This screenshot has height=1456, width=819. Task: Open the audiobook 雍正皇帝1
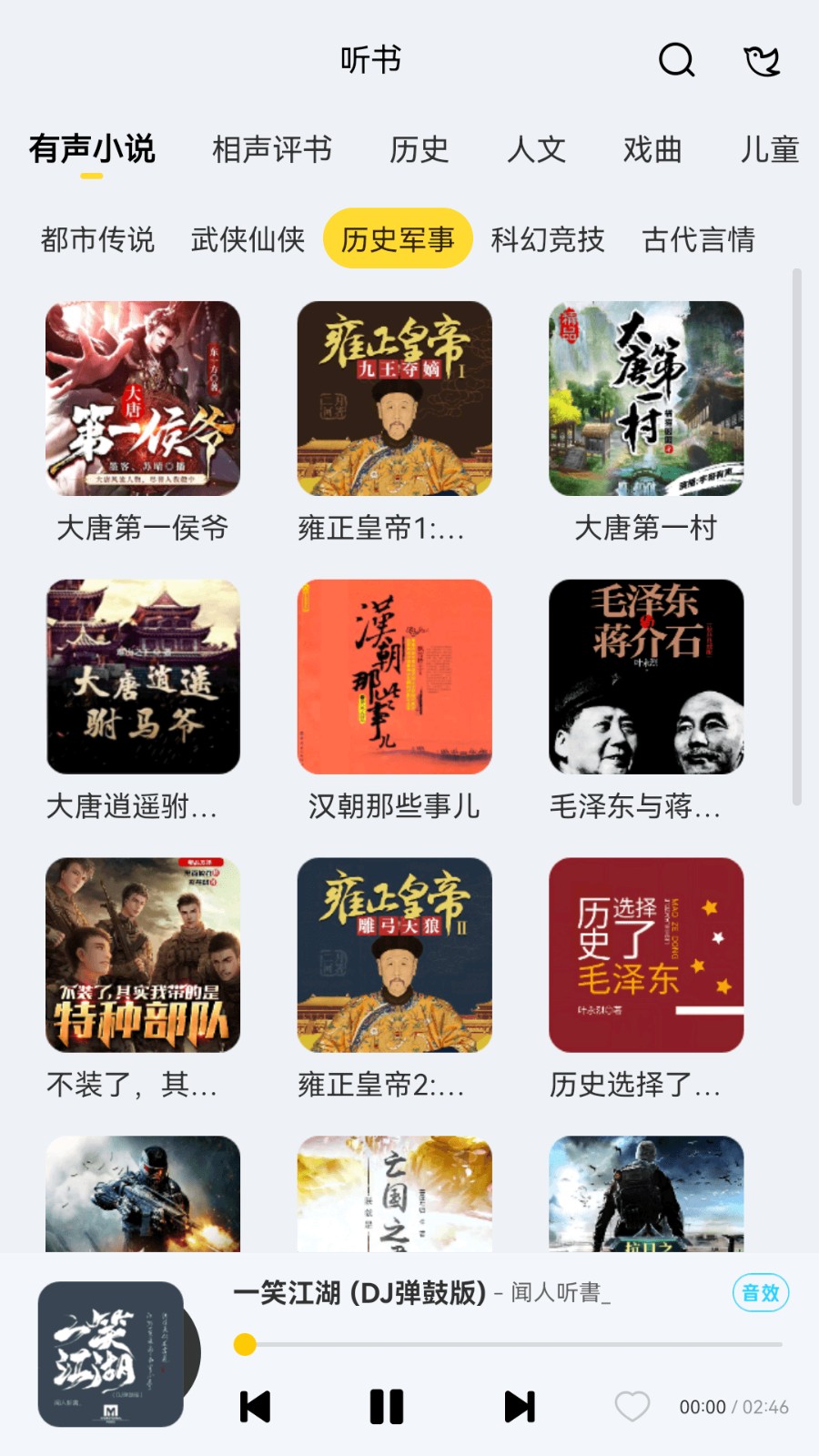394,399
